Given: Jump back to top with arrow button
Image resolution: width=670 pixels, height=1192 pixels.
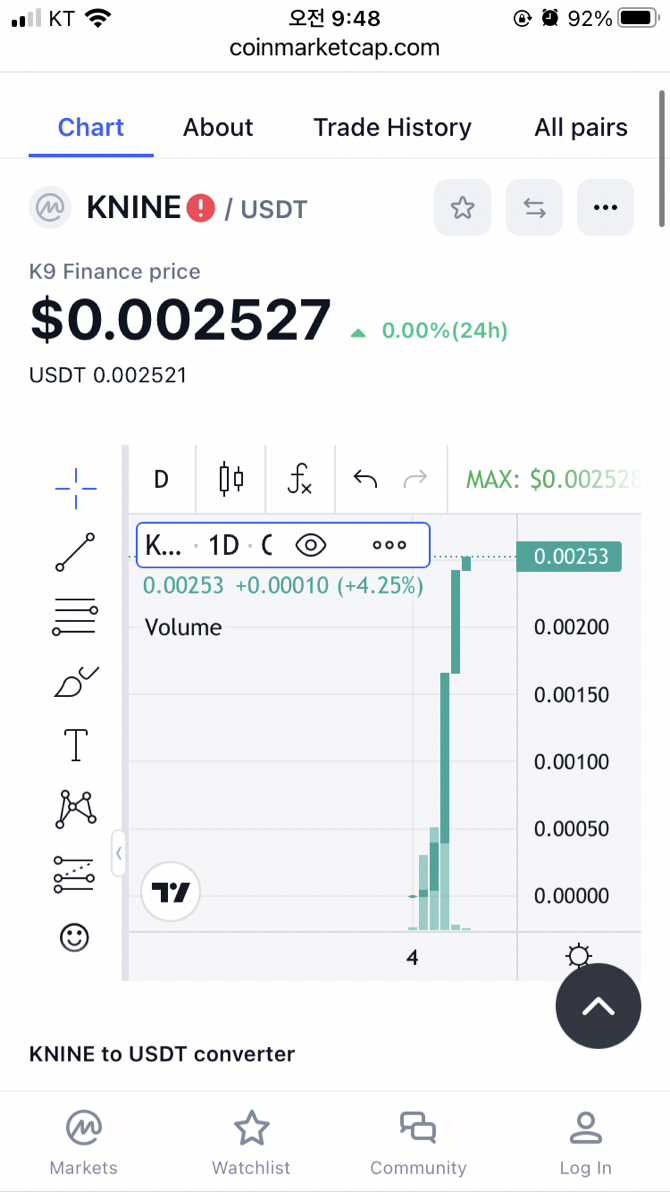Looking at the screenshot, I should pyautogui.click(x=598, y=1006).
